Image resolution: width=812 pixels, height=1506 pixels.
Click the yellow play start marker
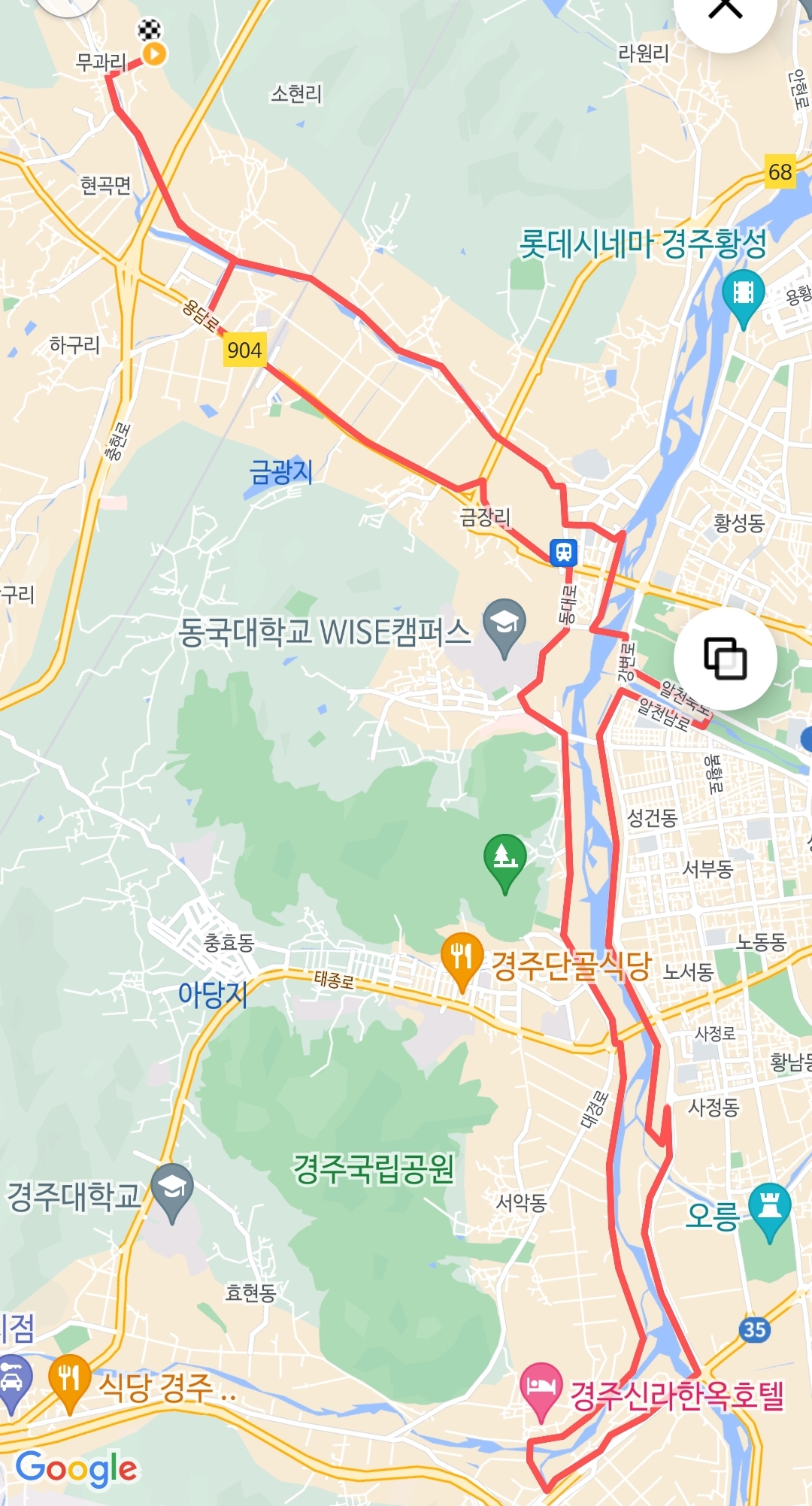(153, 55)
